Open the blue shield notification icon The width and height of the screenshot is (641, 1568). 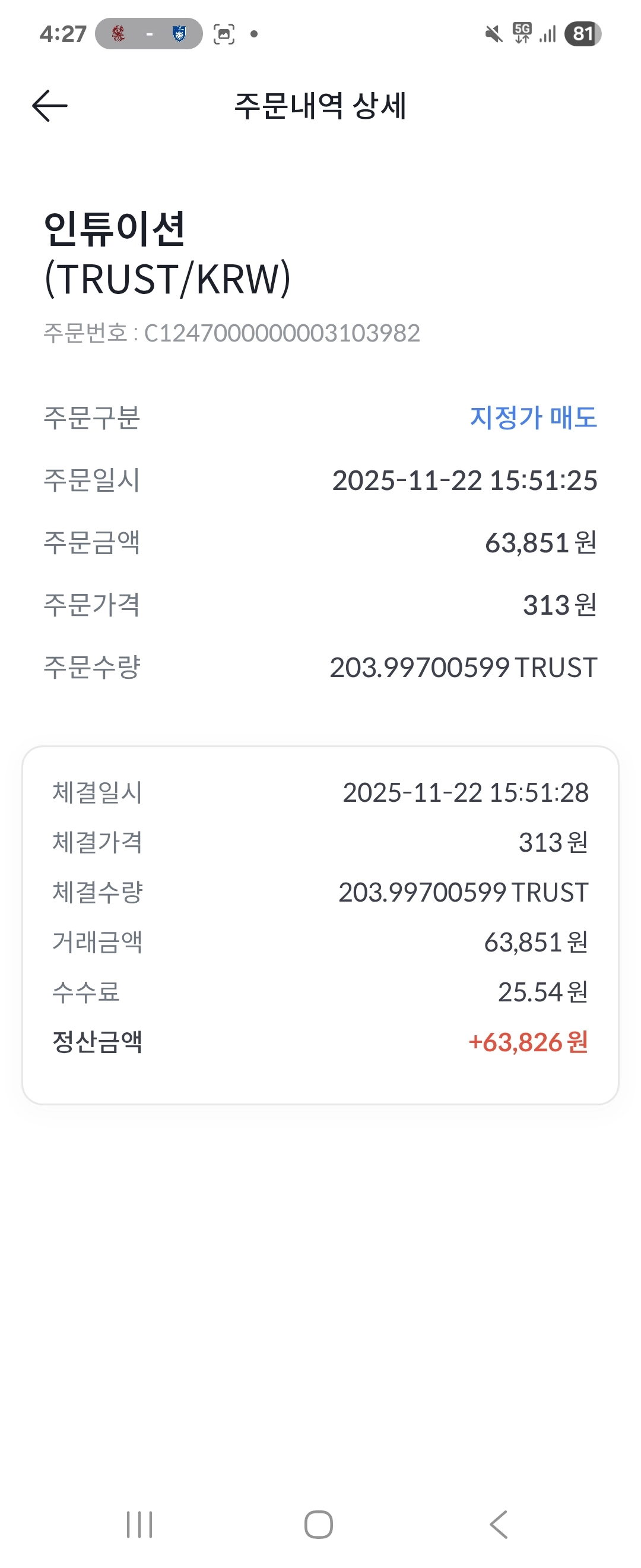pyautogui.click(x=176, y=34)
